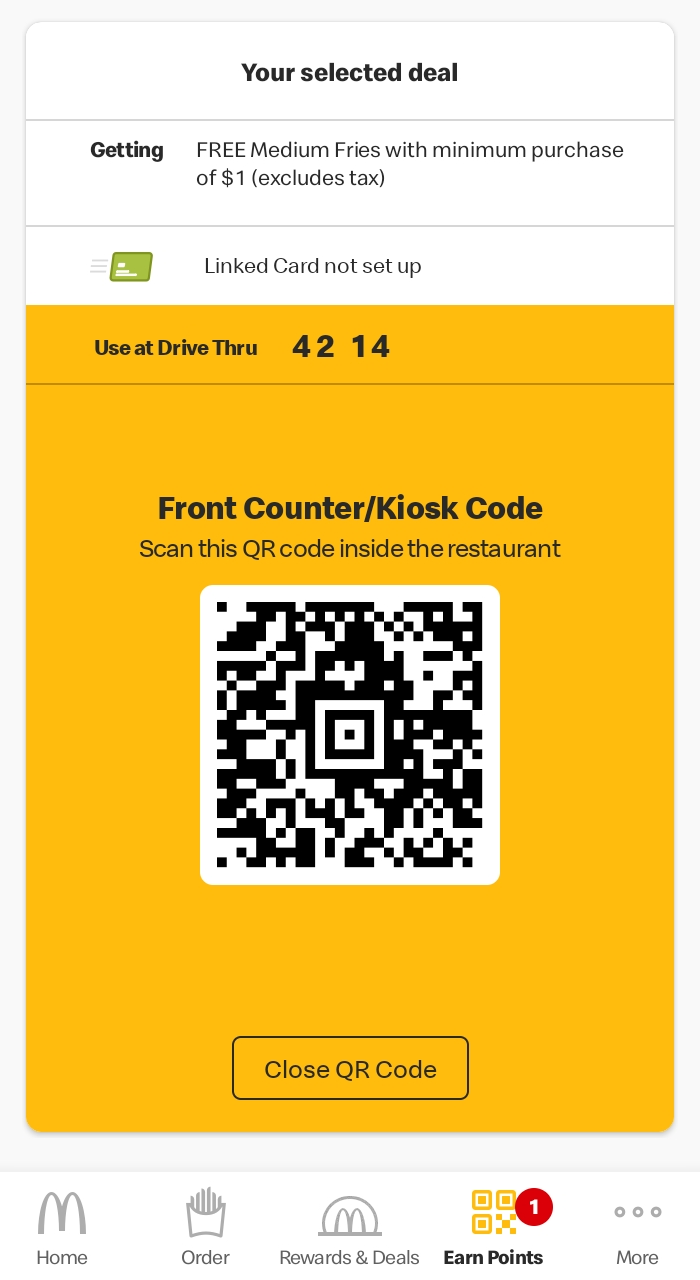Open the Order tab

(205, 1227)
